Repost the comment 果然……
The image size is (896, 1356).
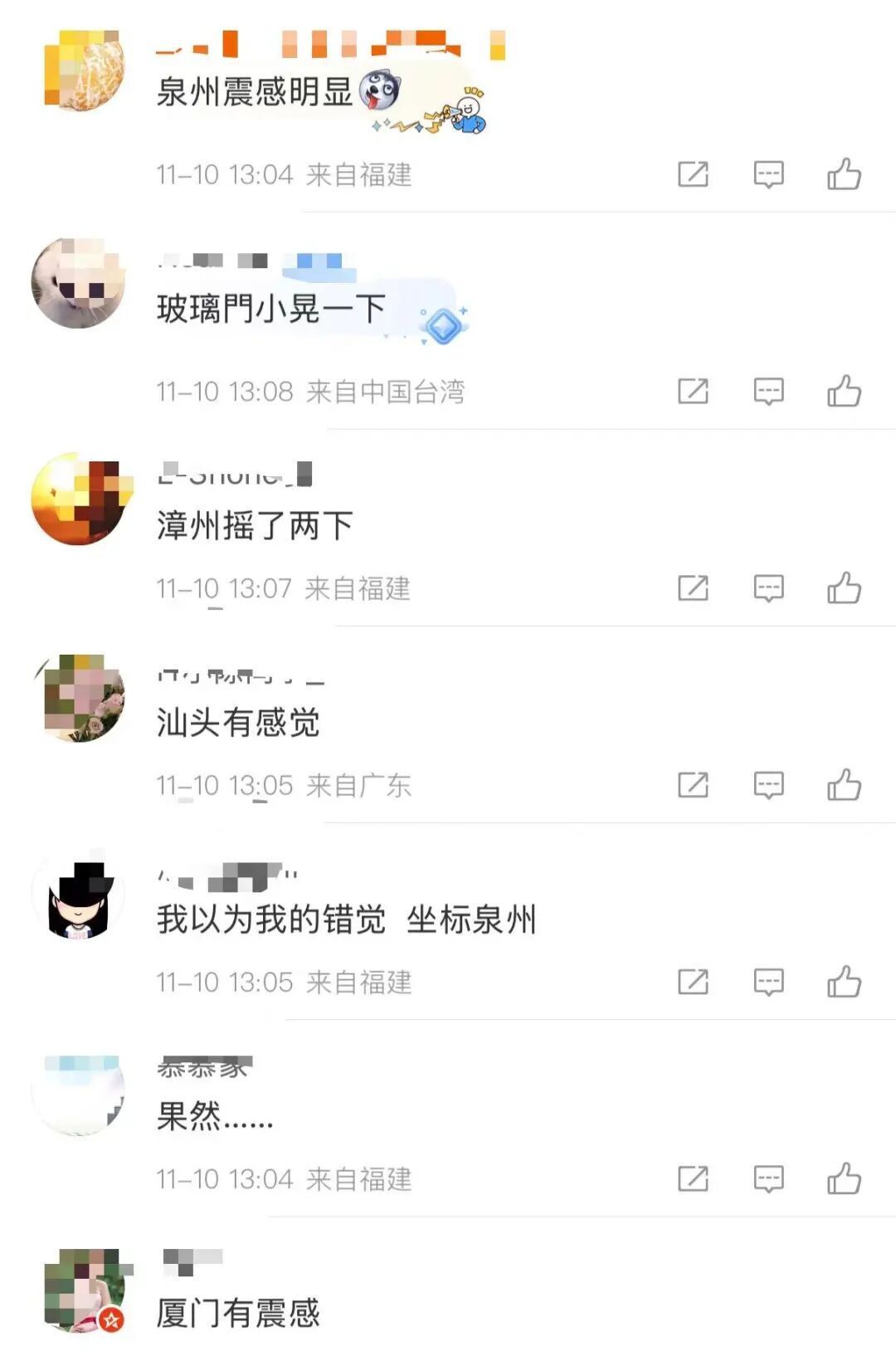click(x=693, y=1178)
